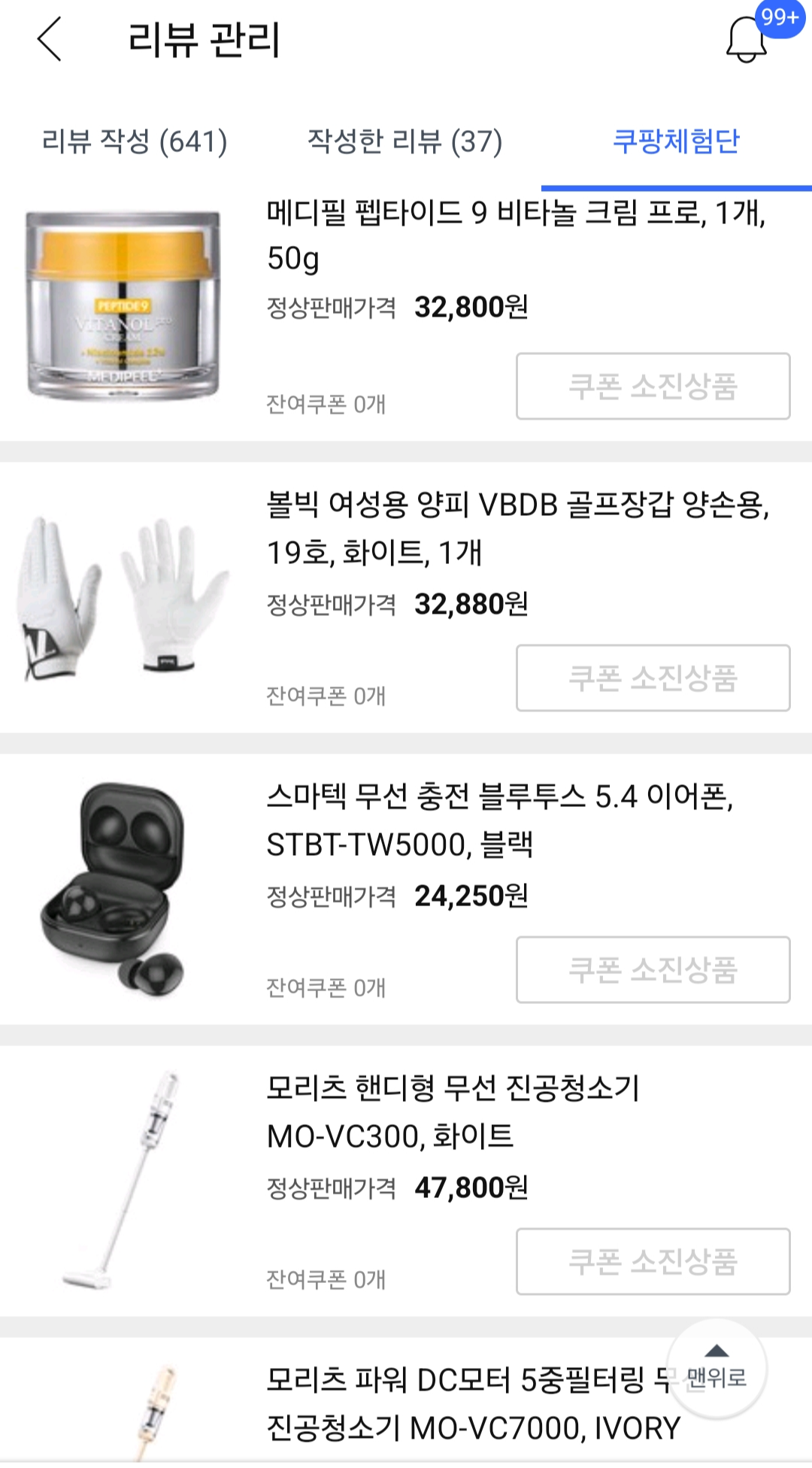Open the 스마텍 블루투스 이어폰 product
The image size is (812, 1468).
(x=500, y=820)
